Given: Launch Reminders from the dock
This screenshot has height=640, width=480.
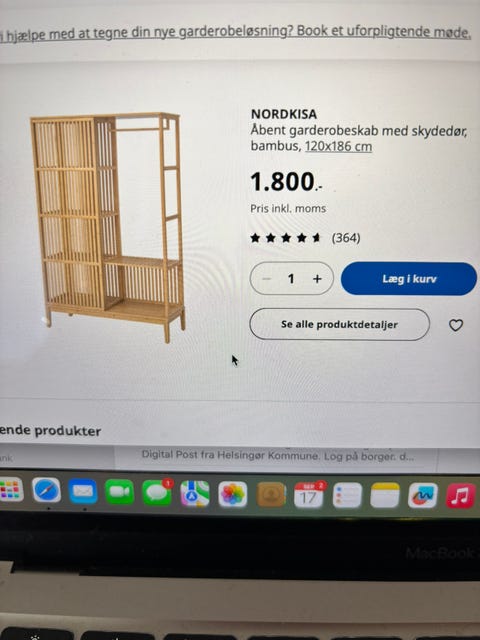Looking at the screenshot, I should click(x=347, y=496).
